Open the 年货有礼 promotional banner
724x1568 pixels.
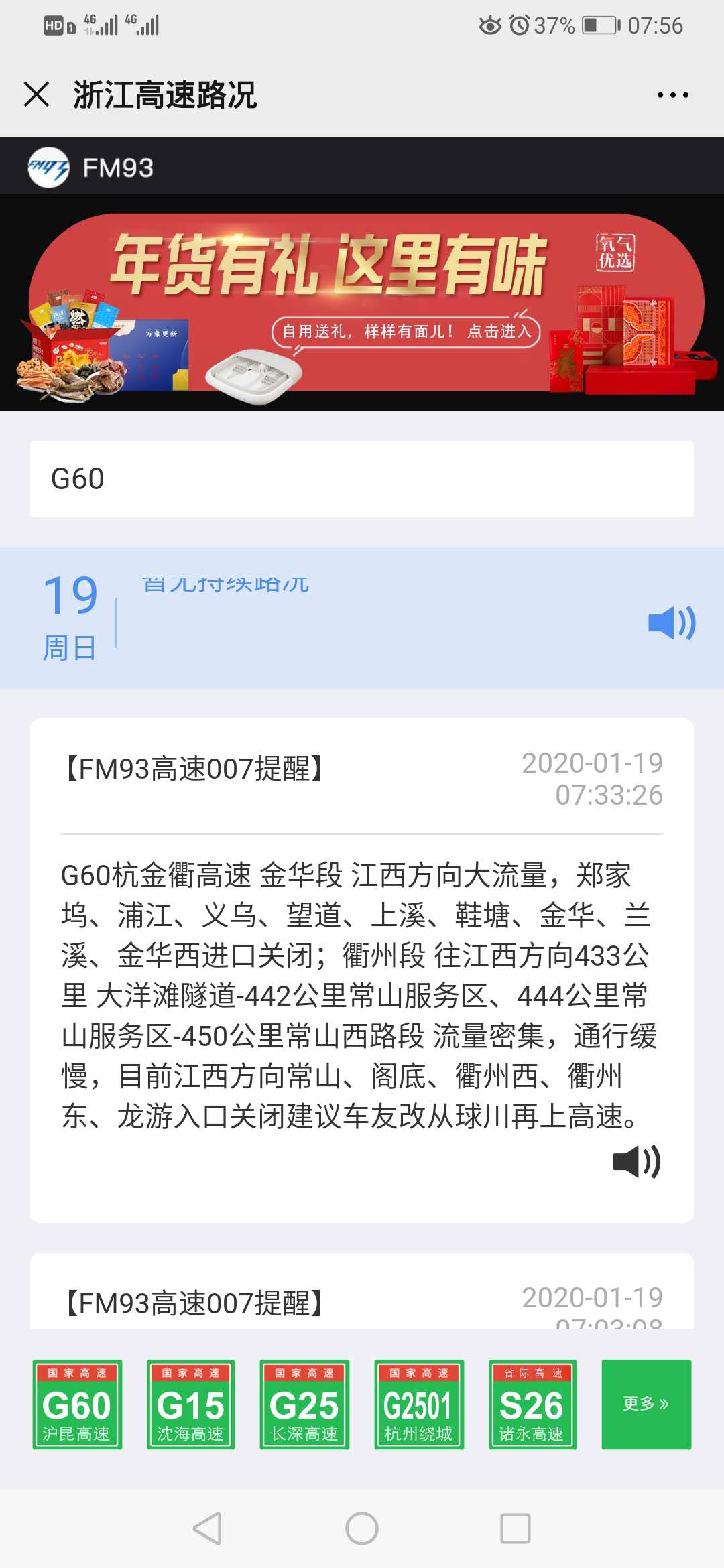[x=362, y=302]
